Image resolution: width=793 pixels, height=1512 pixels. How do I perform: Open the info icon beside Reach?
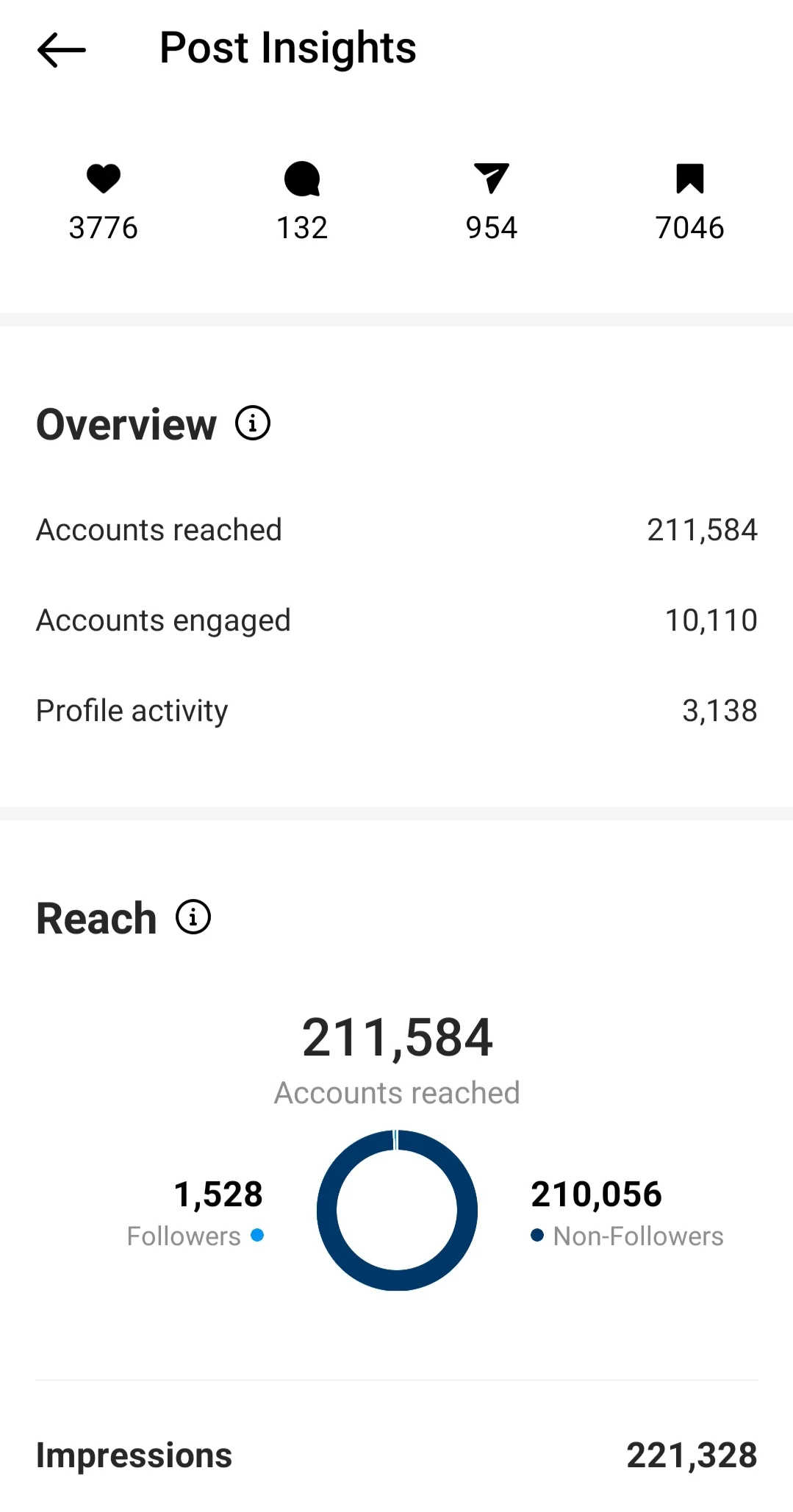coord(193,917)
